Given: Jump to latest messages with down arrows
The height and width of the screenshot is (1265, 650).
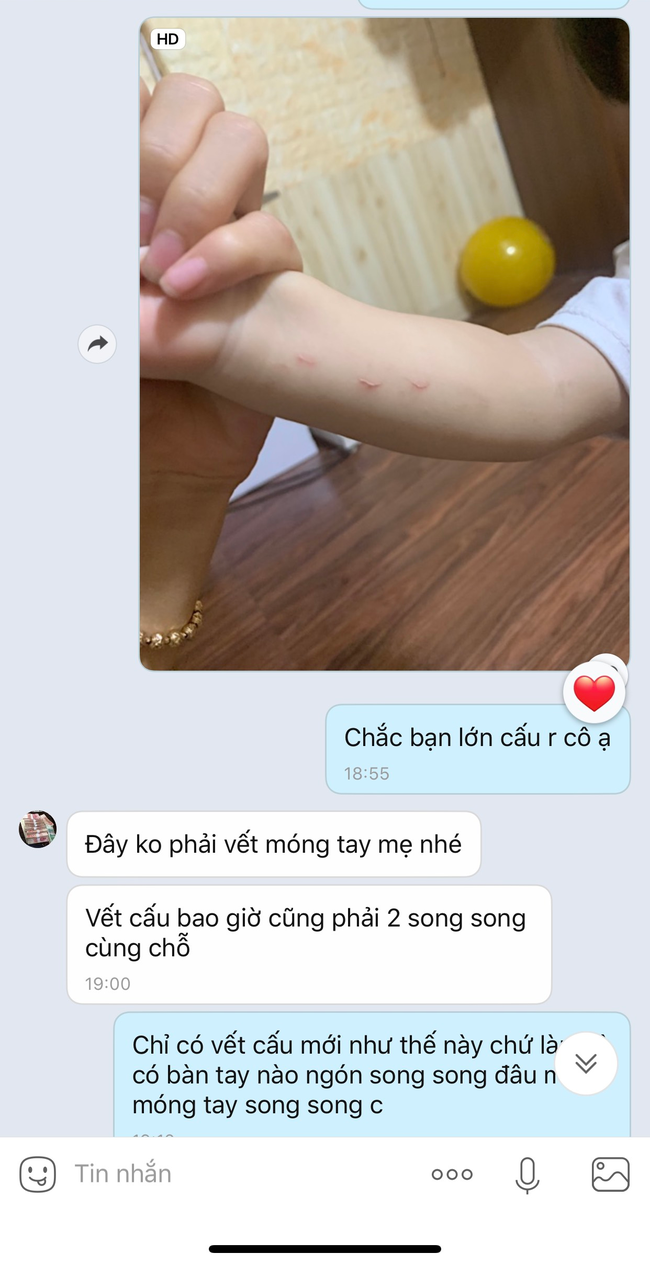Looking at the screenshot, I should (586, 1063).
